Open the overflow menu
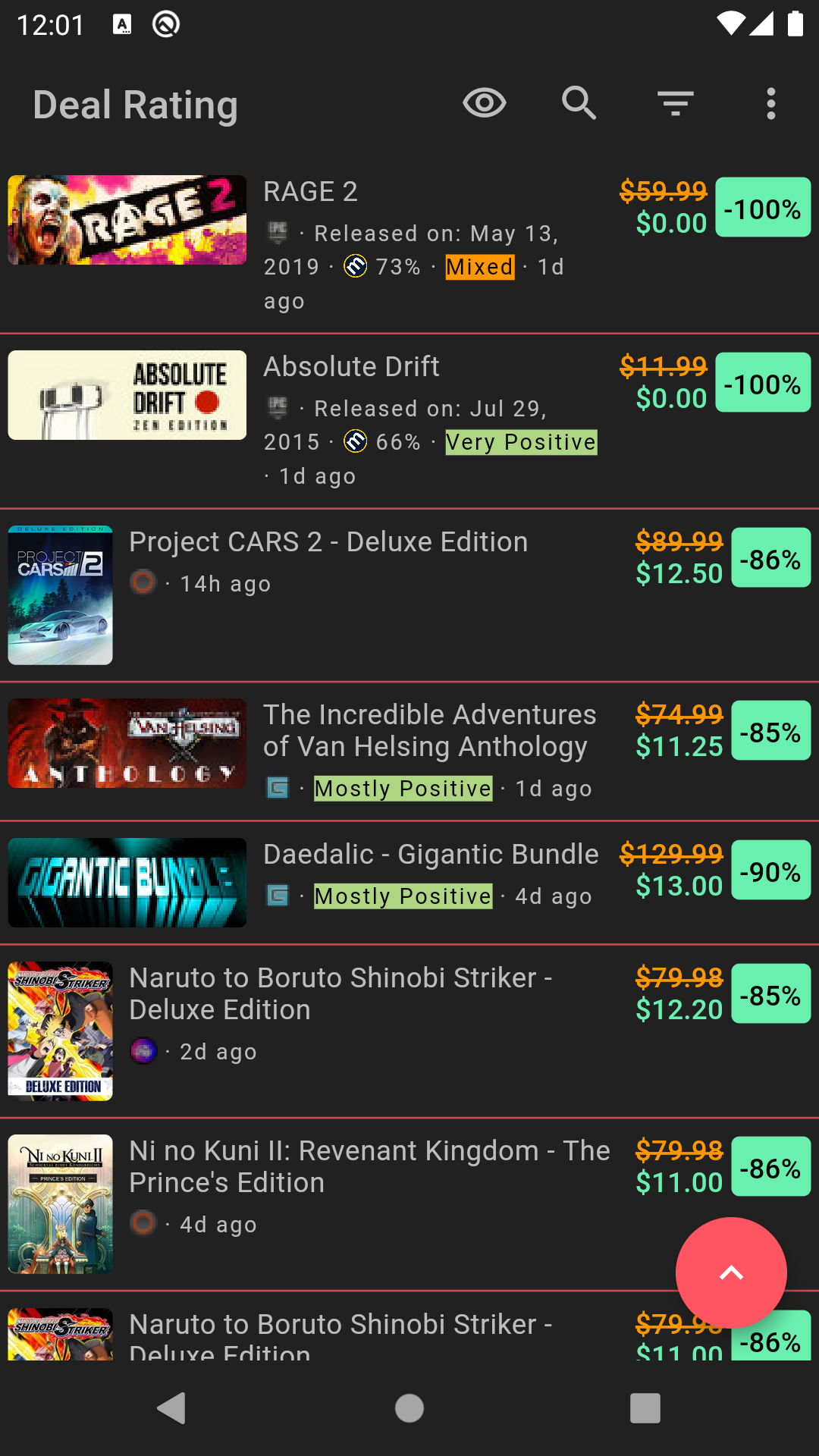The image size is (819, 1456). coord(770,103)
